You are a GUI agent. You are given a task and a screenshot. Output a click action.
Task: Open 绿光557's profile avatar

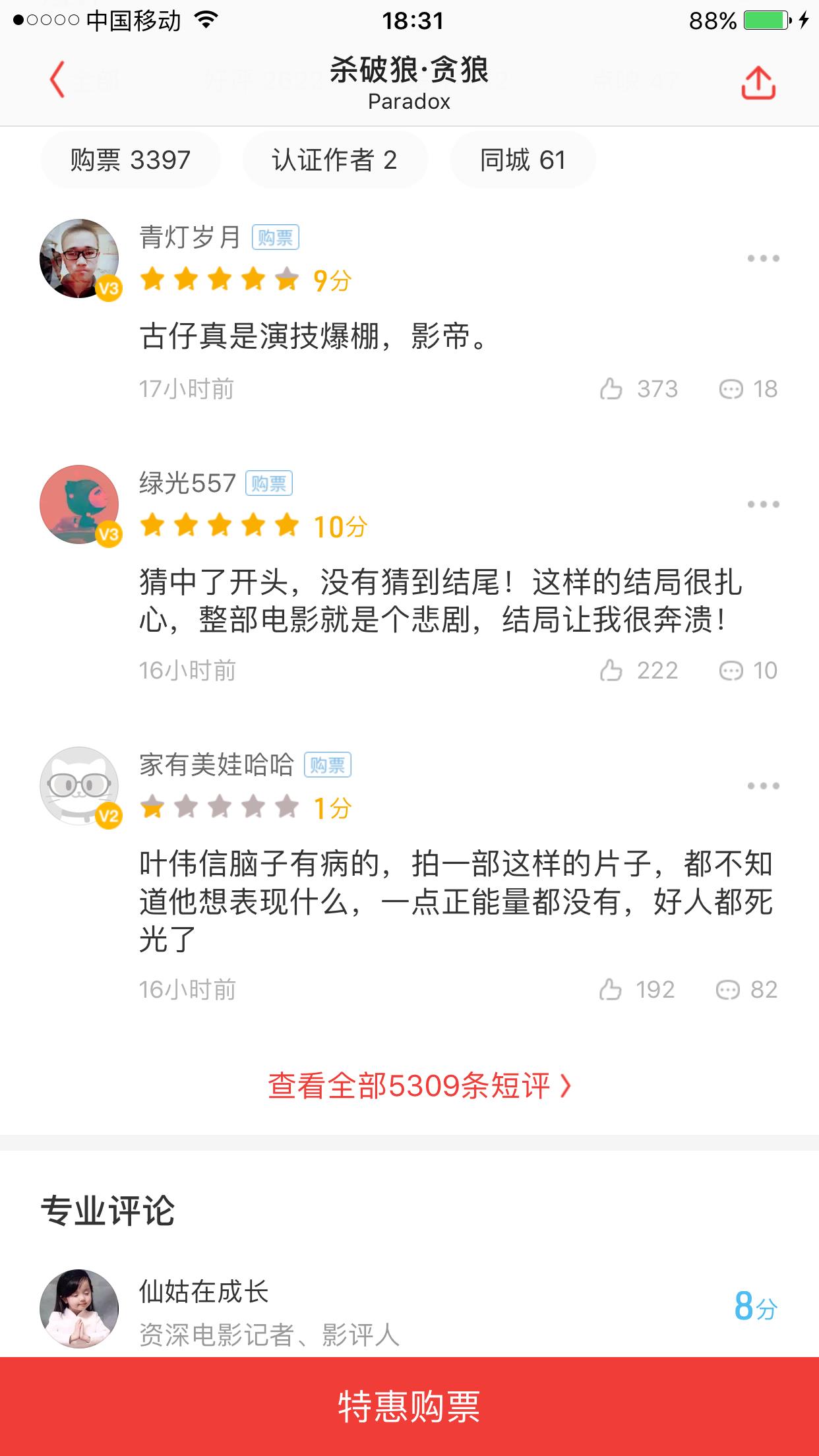coord(79,504)
